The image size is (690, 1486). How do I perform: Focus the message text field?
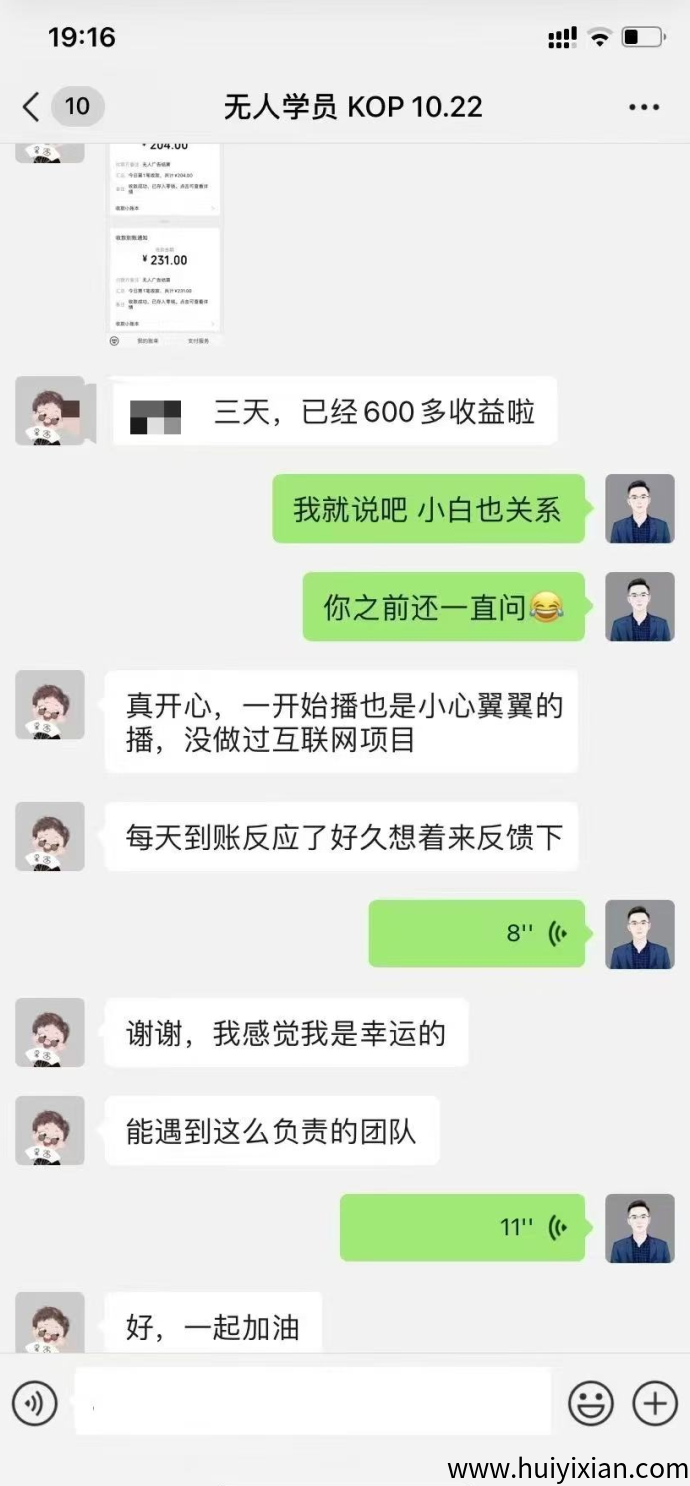312,1402
